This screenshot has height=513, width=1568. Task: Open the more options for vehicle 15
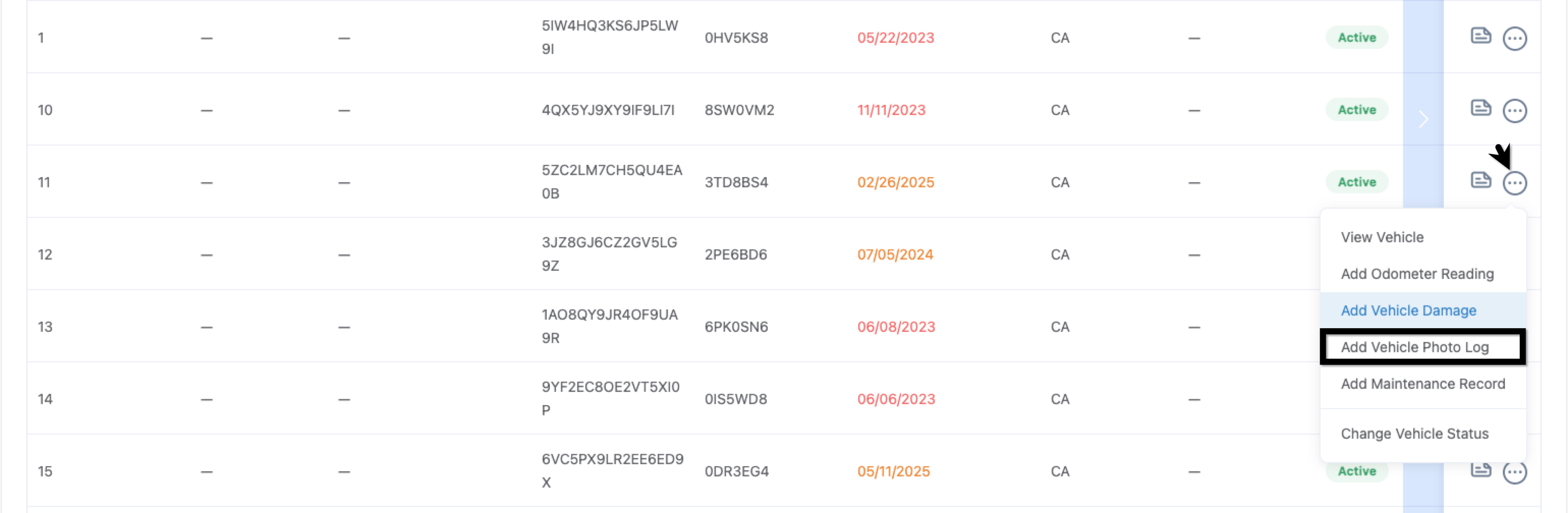click(x=1514, y=472)
